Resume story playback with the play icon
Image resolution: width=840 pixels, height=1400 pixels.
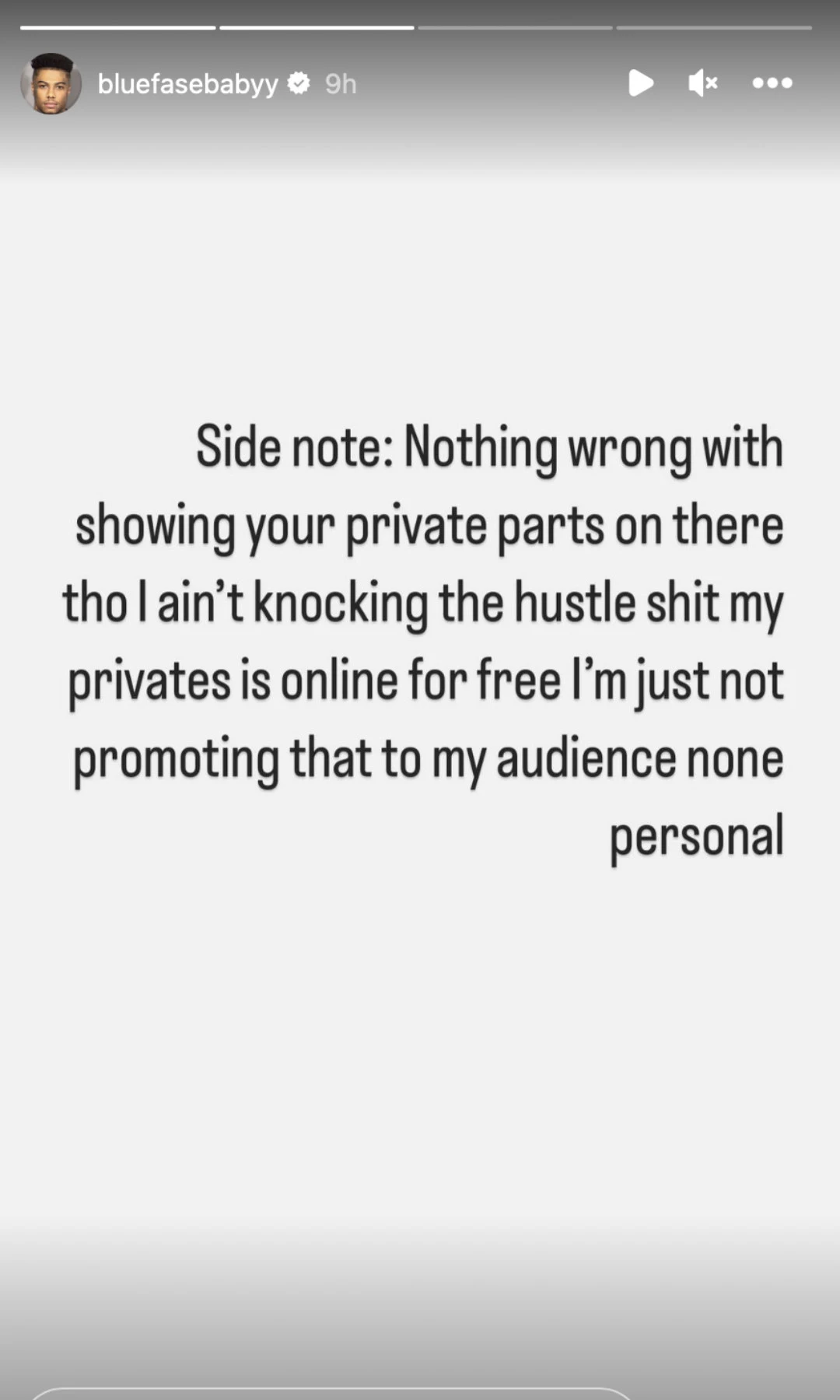point(641,82)
